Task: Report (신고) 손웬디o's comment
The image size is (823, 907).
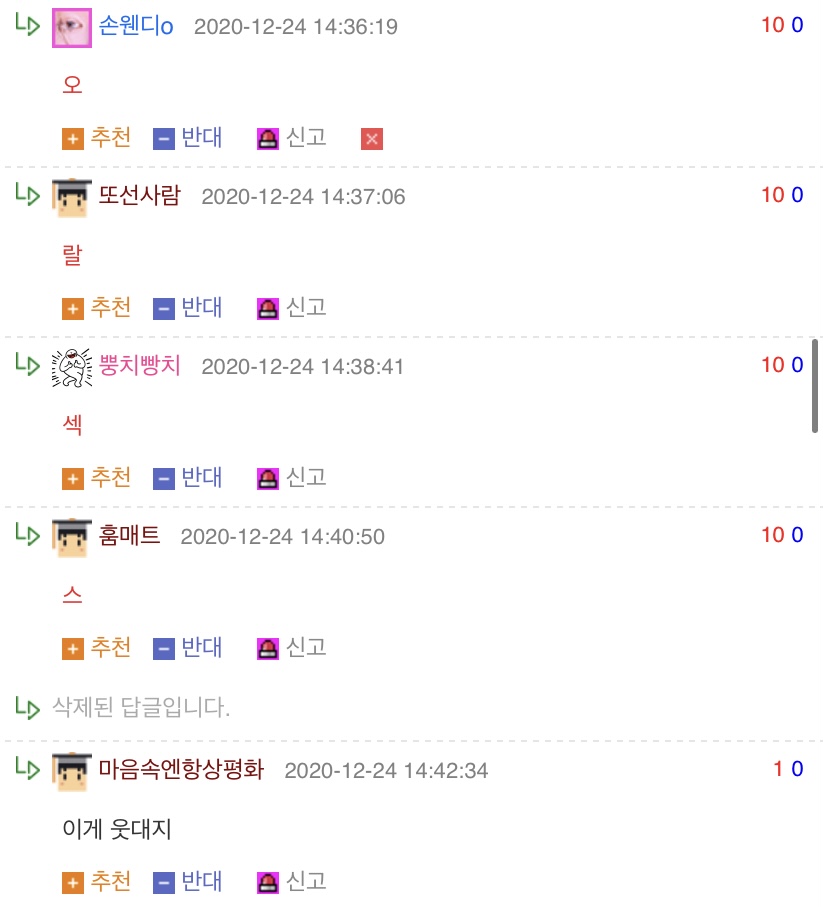Action: [292, 138]
